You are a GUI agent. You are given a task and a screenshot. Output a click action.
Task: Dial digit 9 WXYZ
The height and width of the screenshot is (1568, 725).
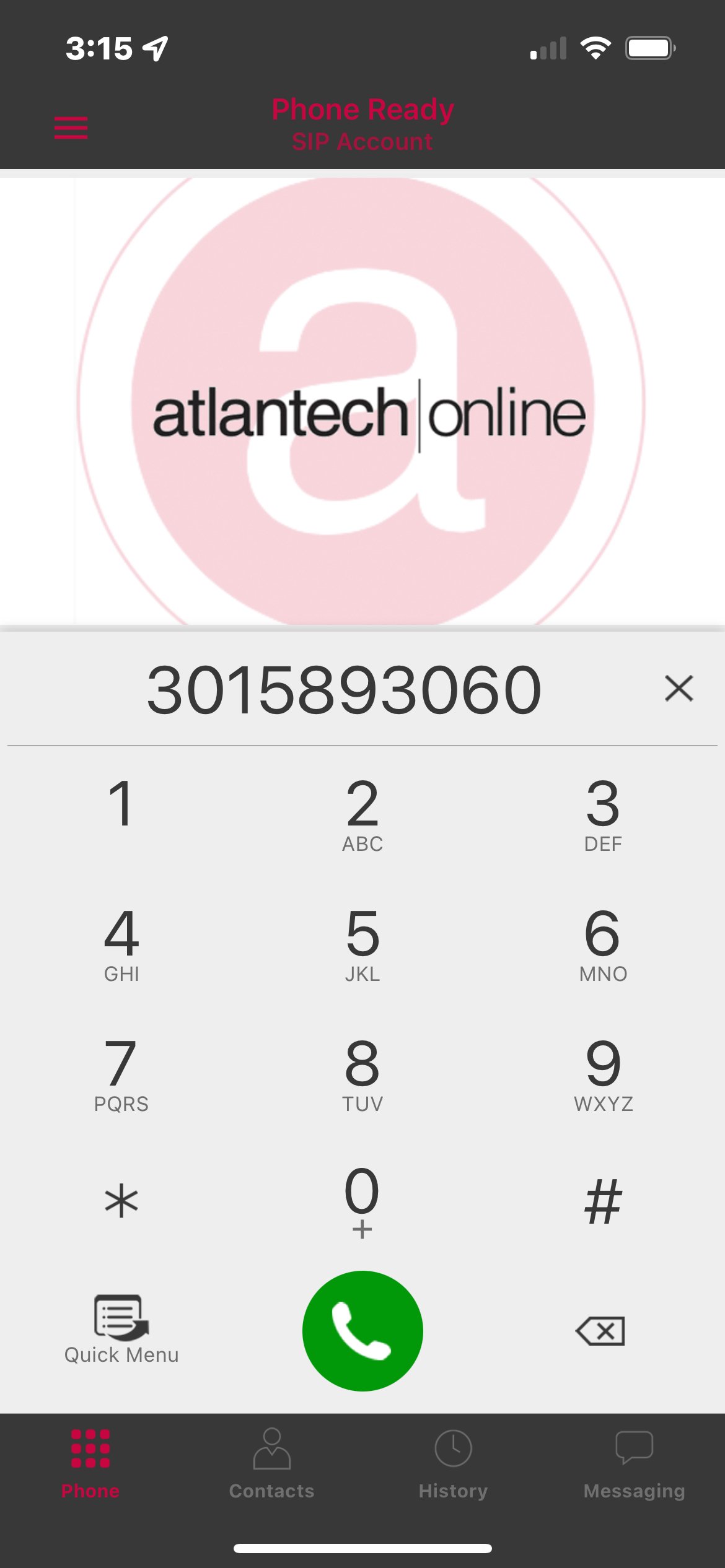603,1074
